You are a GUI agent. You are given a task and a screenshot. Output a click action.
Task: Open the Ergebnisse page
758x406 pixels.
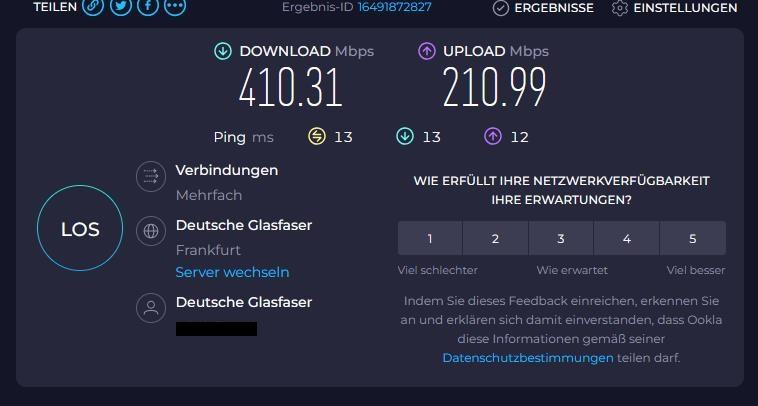pos(543,8)
